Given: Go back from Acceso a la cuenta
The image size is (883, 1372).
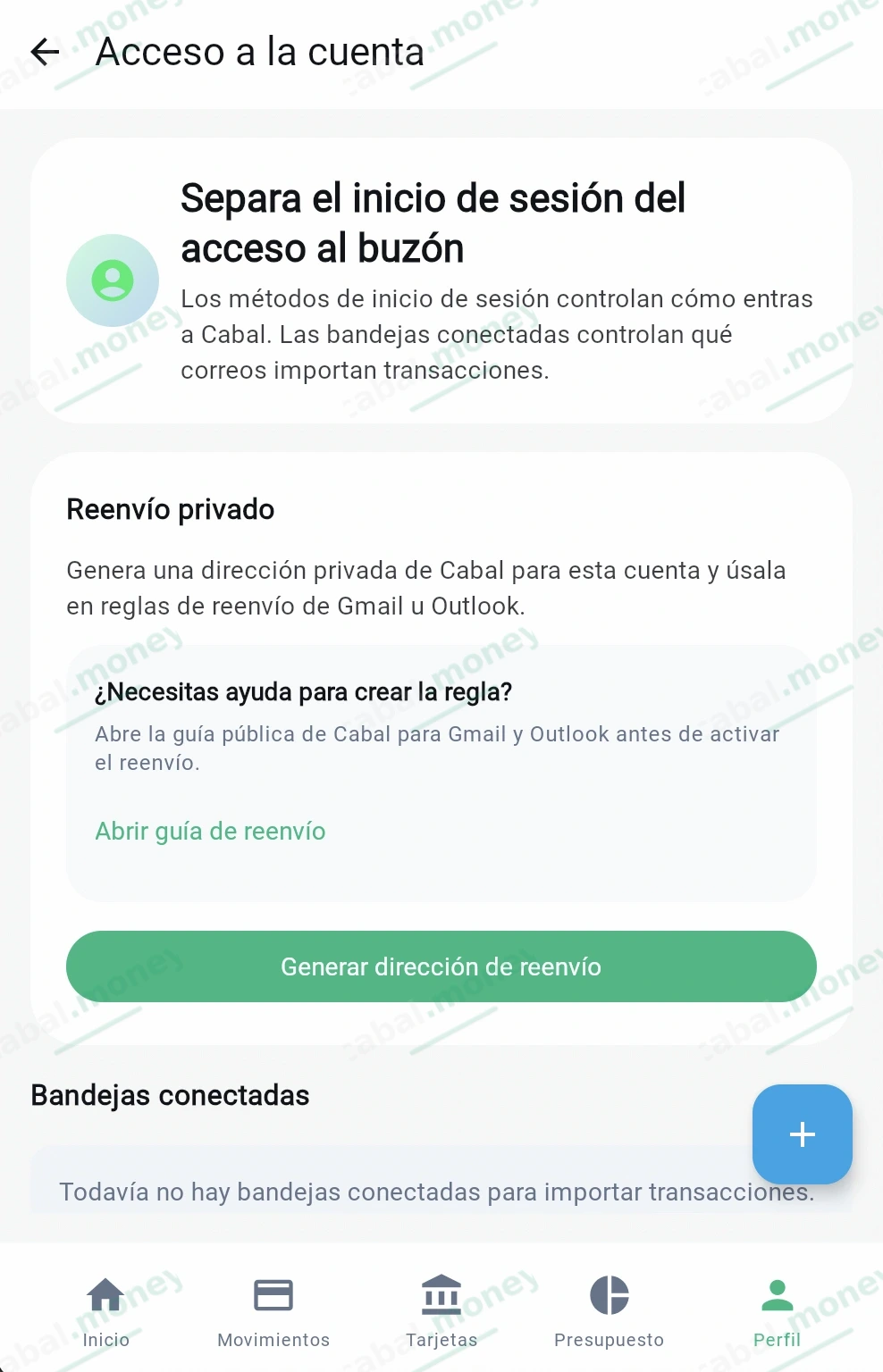Looking at the screenshot, I should pyautogui.click(x=45, y=52).
